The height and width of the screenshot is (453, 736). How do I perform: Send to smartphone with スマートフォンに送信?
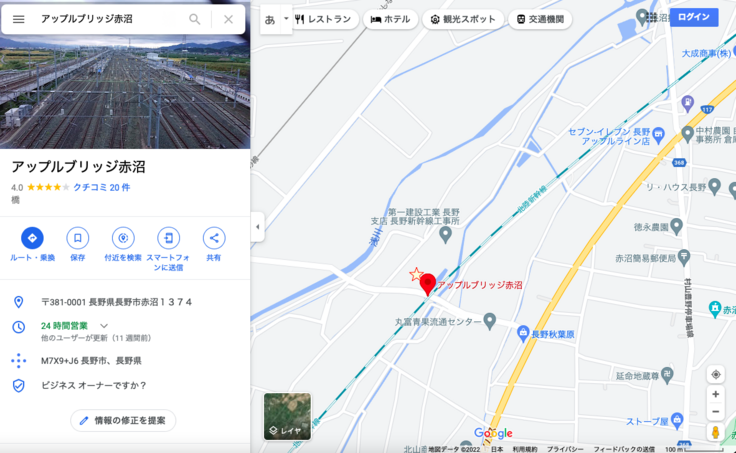pyautogui.click(x=168, y=238)
